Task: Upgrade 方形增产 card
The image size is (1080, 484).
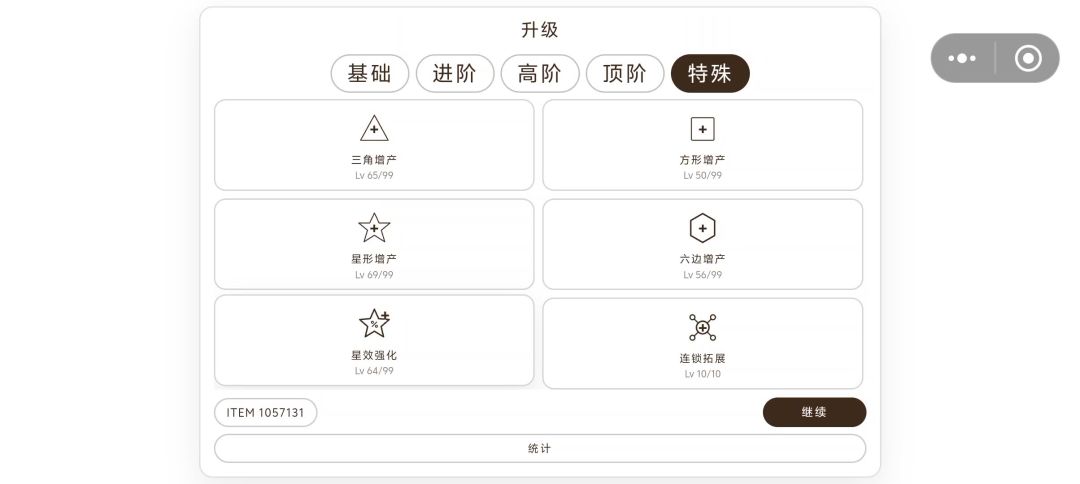Action: pyautogui.click(x=702, y=145)
